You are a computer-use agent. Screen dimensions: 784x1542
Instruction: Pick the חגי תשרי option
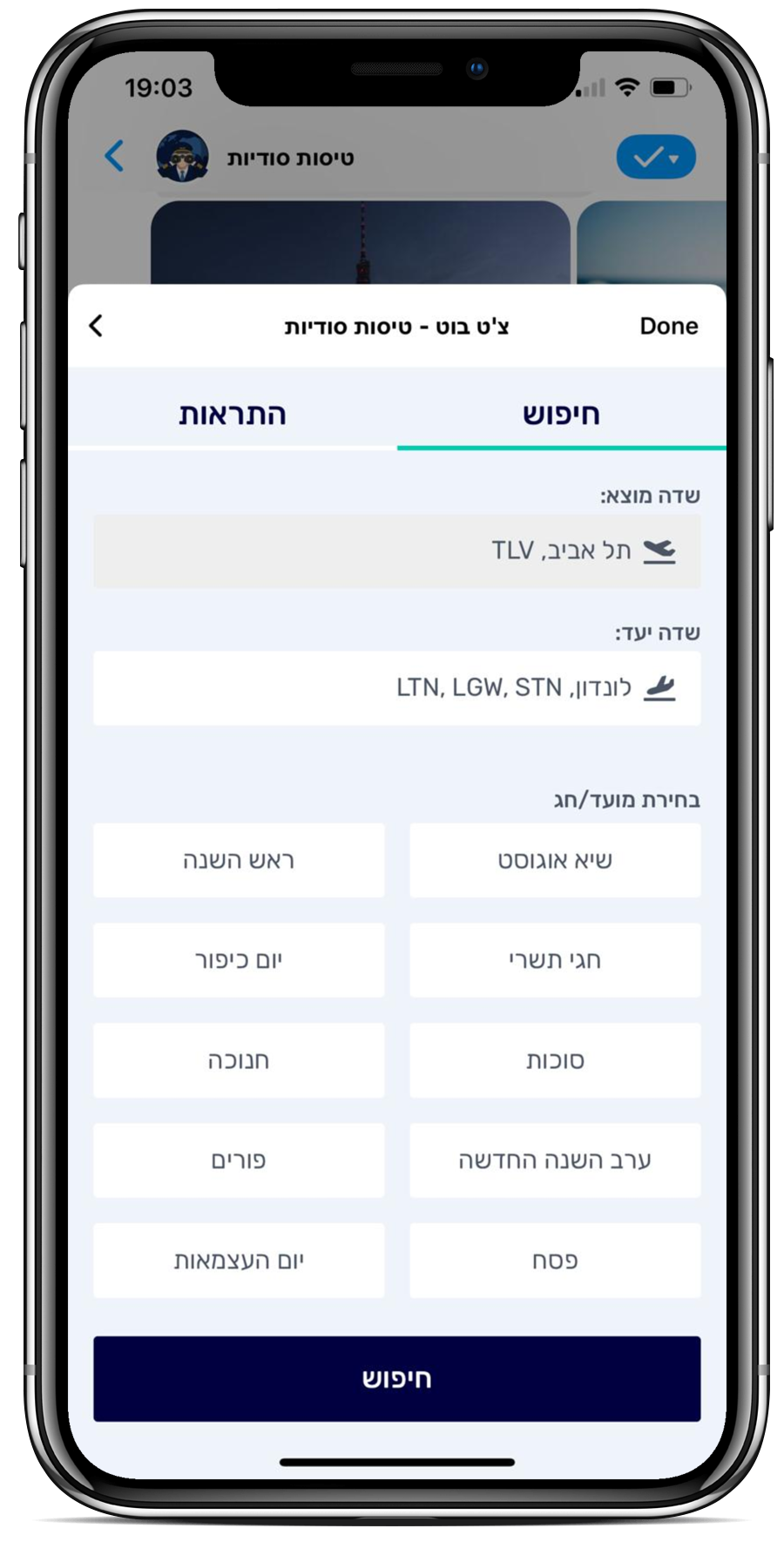pos(555,960)
